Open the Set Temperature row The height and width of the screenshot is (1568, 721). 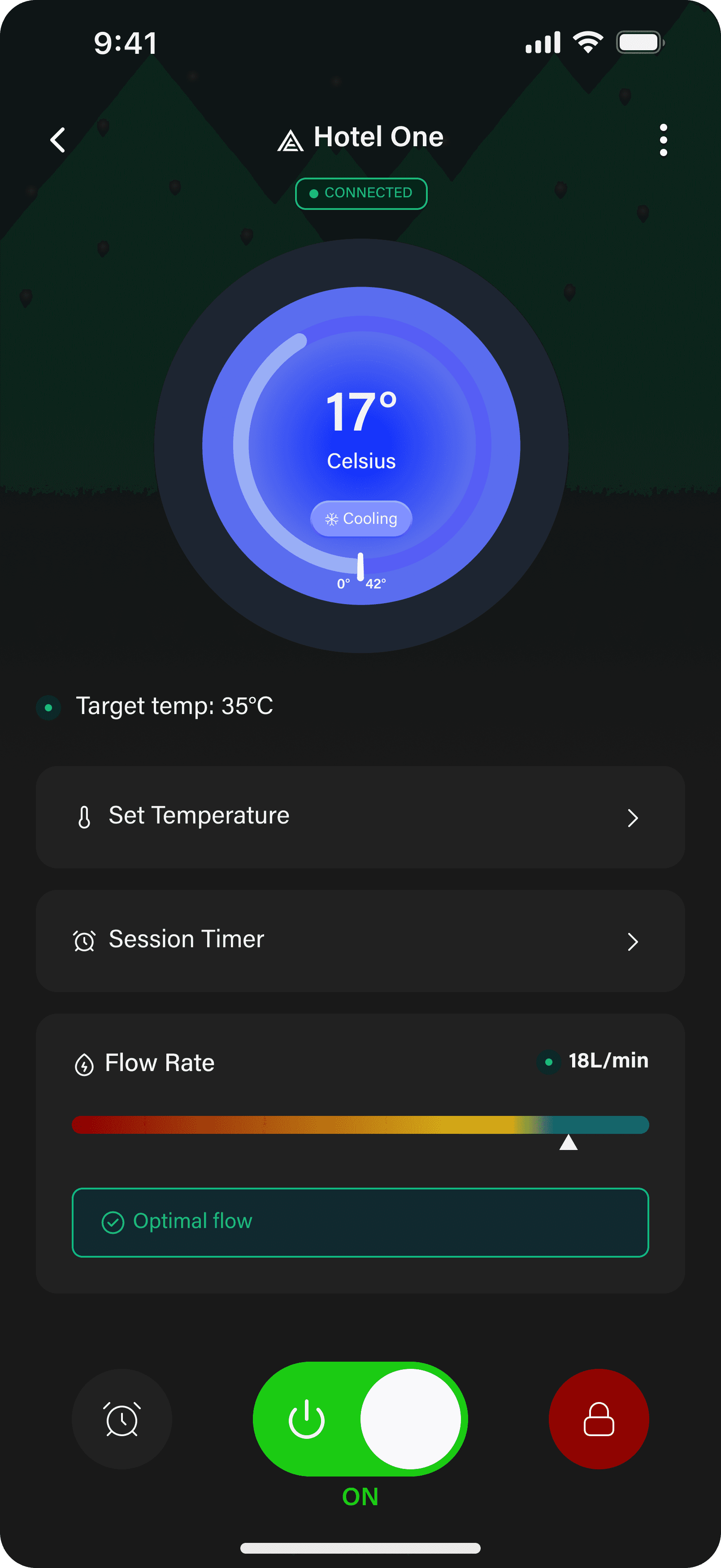[360, 817]
